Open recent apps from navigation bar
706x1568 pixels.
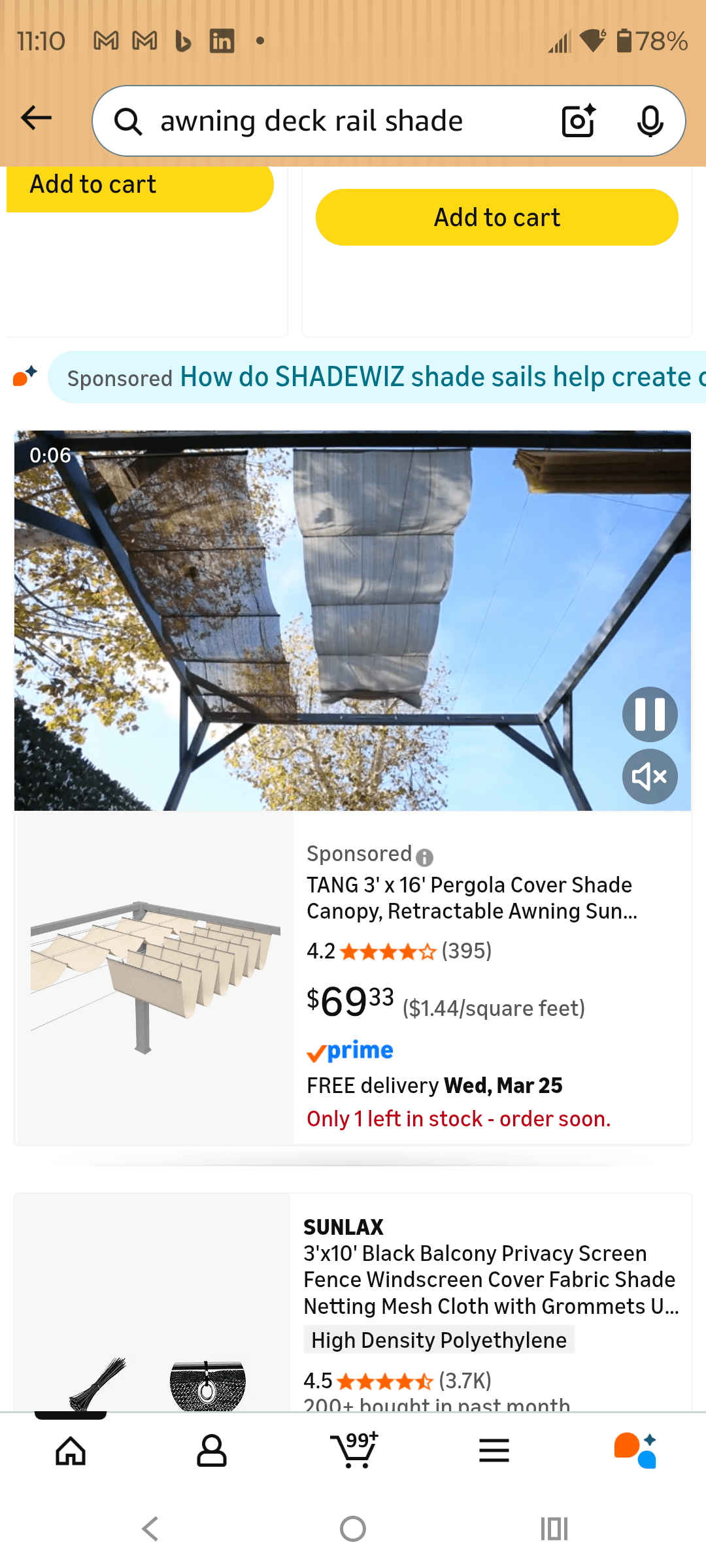click(x=554, y=1529)
